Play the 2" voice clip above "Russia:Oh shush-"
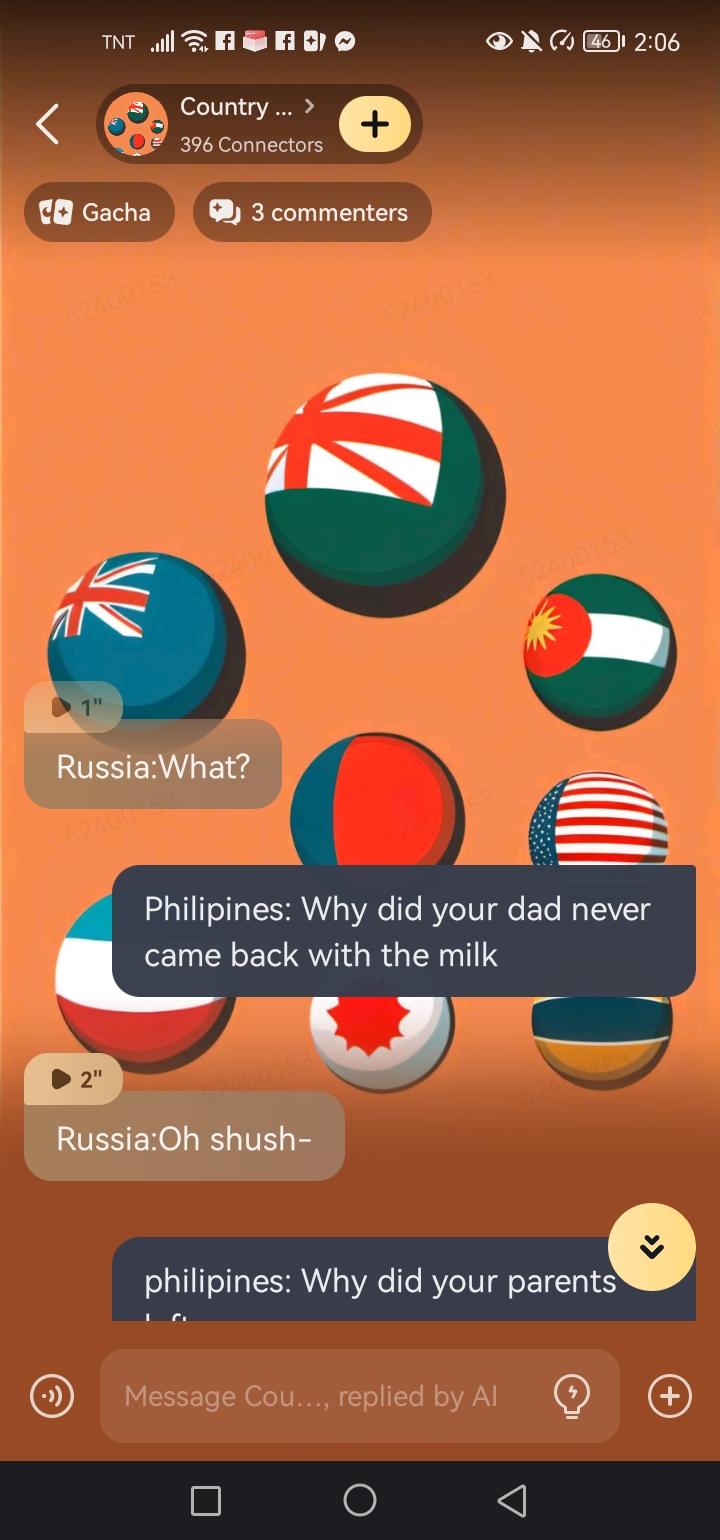Image resolution: width=720 pixels, height=1540 pixels. click(74, 1080)
